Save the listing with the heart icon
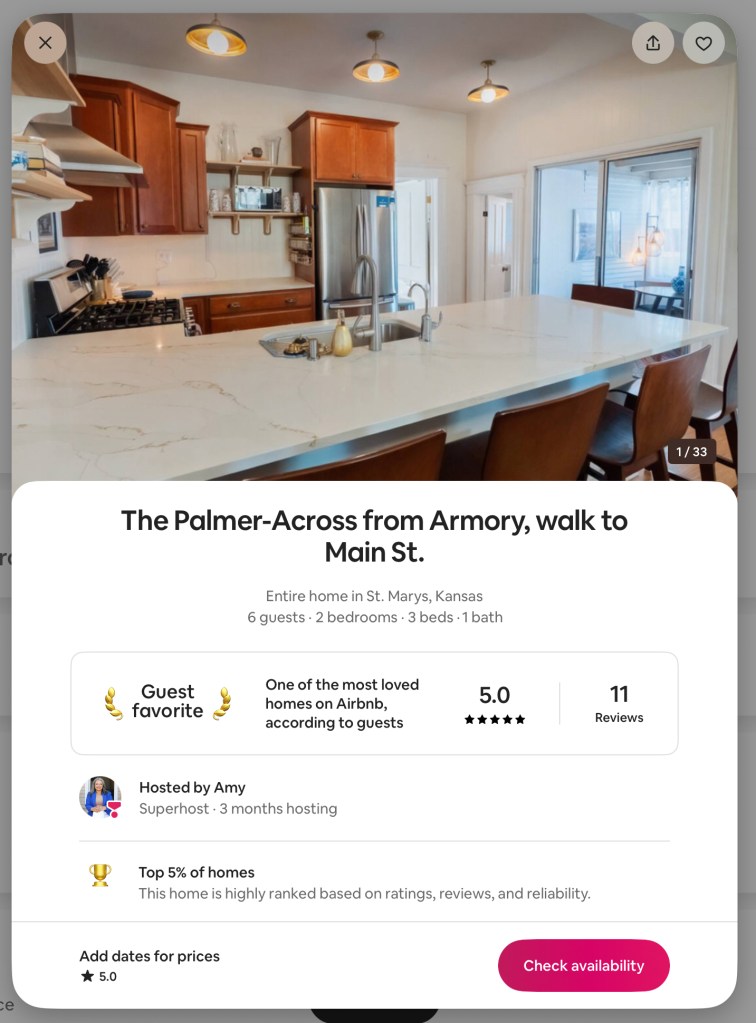 [704, 43]
